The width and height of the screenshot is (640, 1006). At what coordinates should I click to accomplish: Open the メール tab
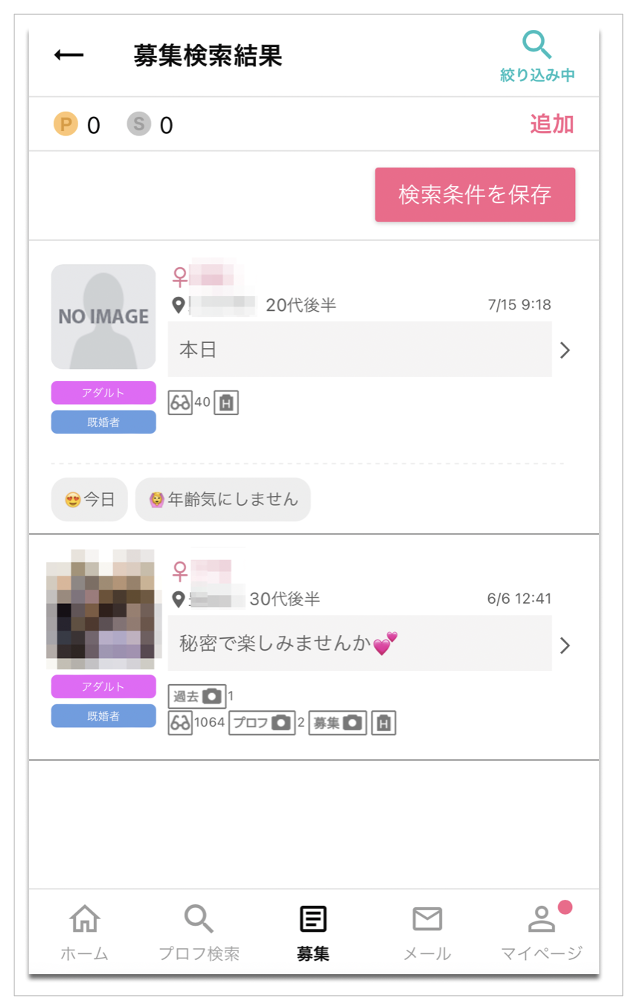(427, 932)
